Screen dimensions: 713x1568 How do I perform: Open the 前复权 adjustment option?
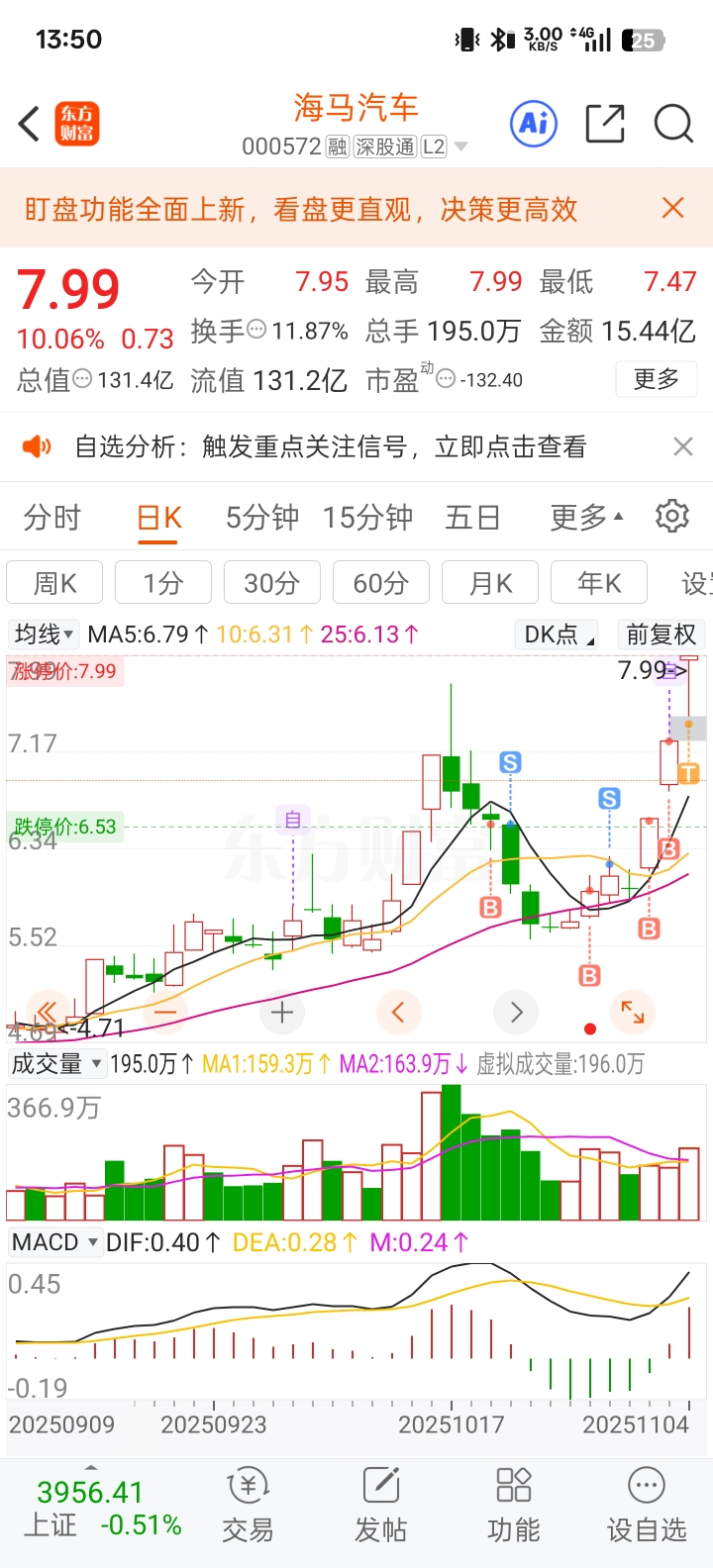pos(662,635)
